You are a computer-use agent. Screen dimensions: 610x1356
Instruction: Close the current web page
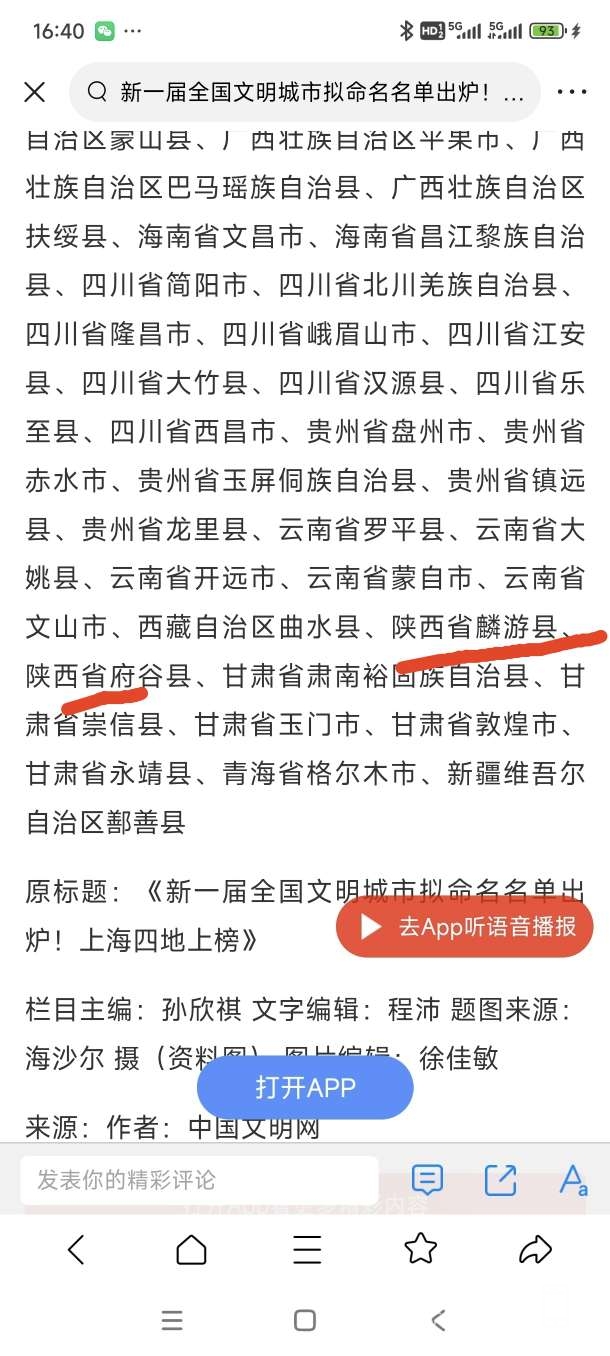(x=34, y=92)
